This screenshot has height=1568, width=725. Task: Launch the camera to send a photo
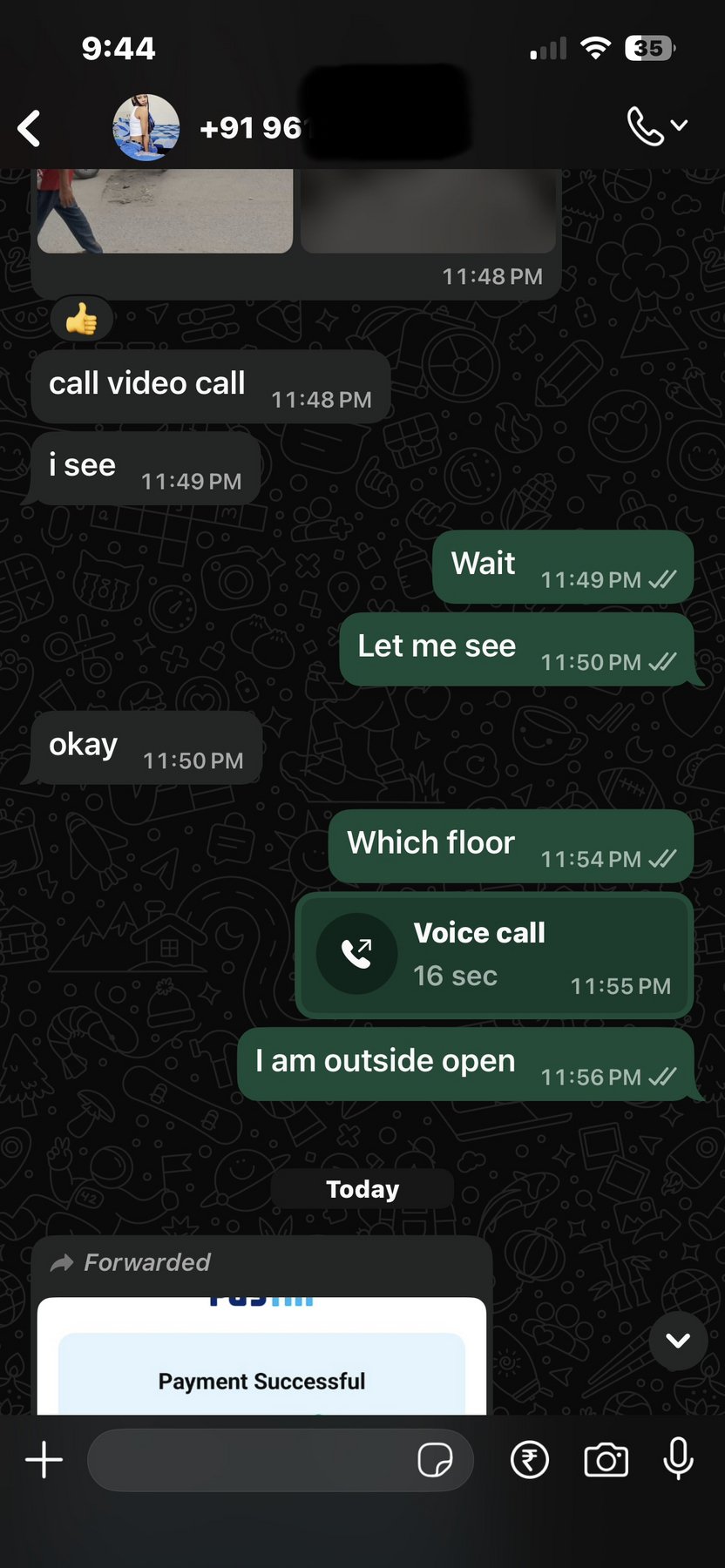pyautogui.click(x=606, y=1459)
